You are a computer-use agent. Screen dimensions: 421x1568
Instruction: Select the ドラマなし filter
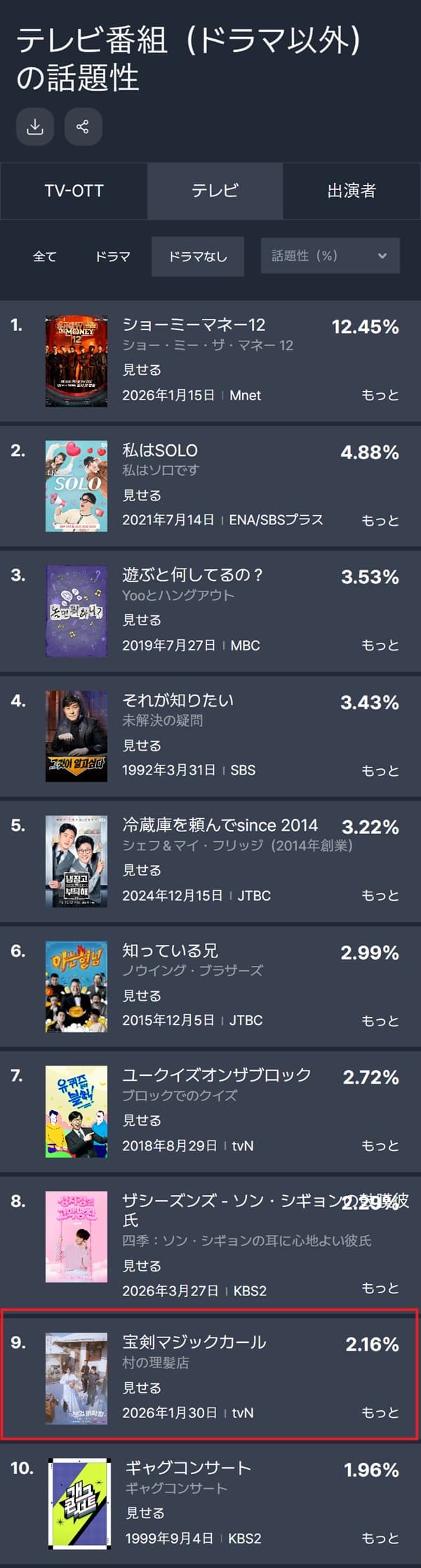coord(198,257)
